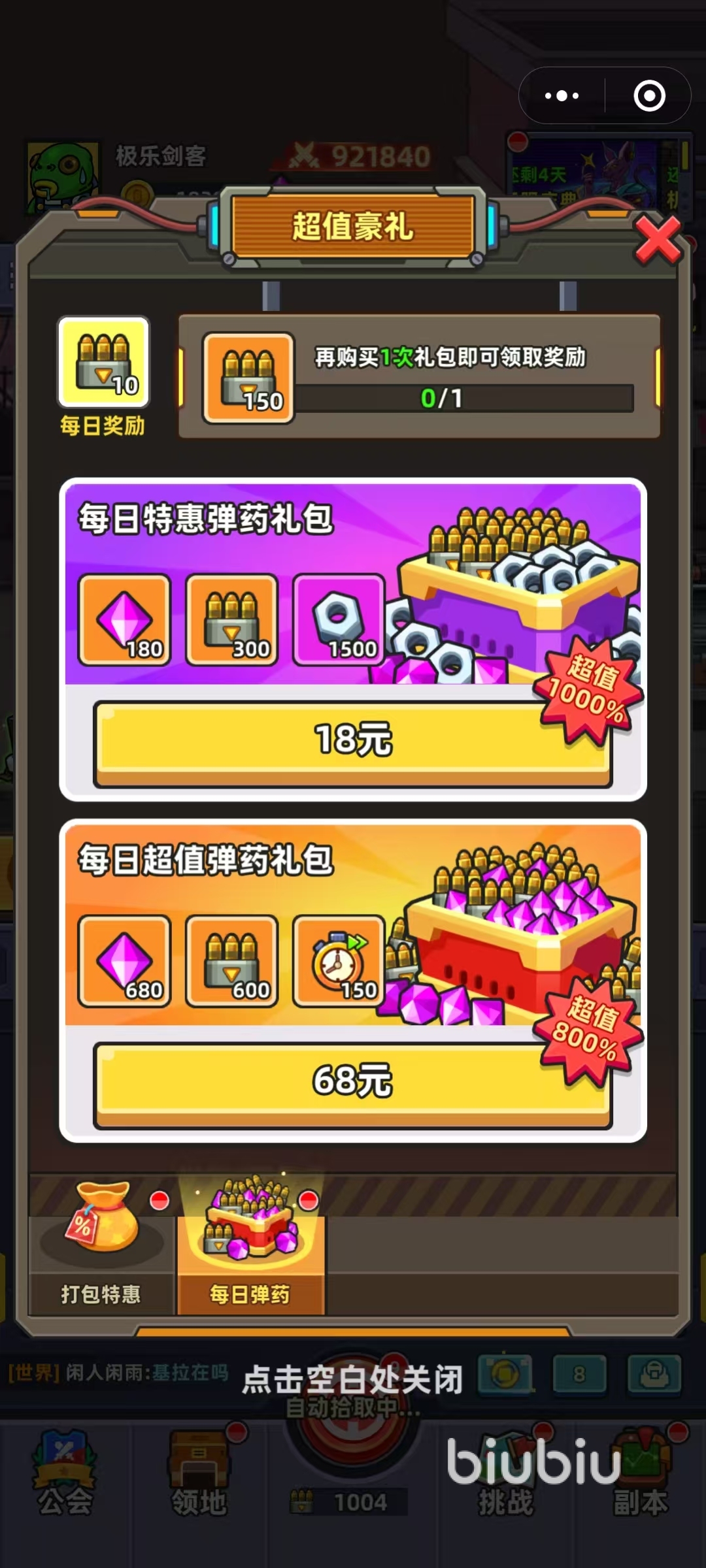Tap the mini program circular close button
Viewport: 706px width, 1568px height.
click(x=649, y=96)
